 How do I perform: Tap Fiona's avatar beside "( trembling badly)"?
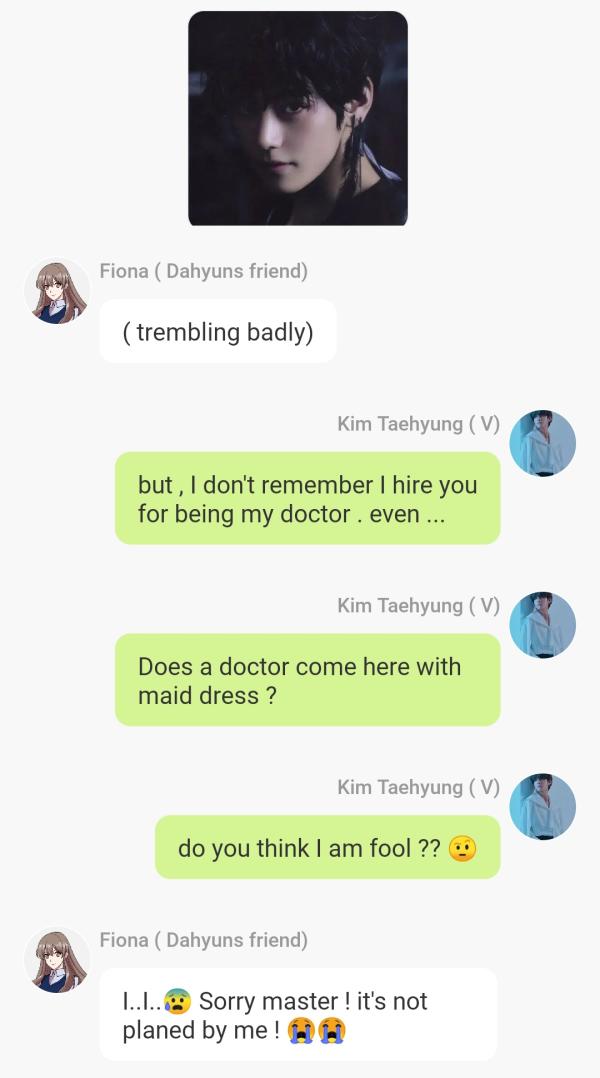[57, 292]
